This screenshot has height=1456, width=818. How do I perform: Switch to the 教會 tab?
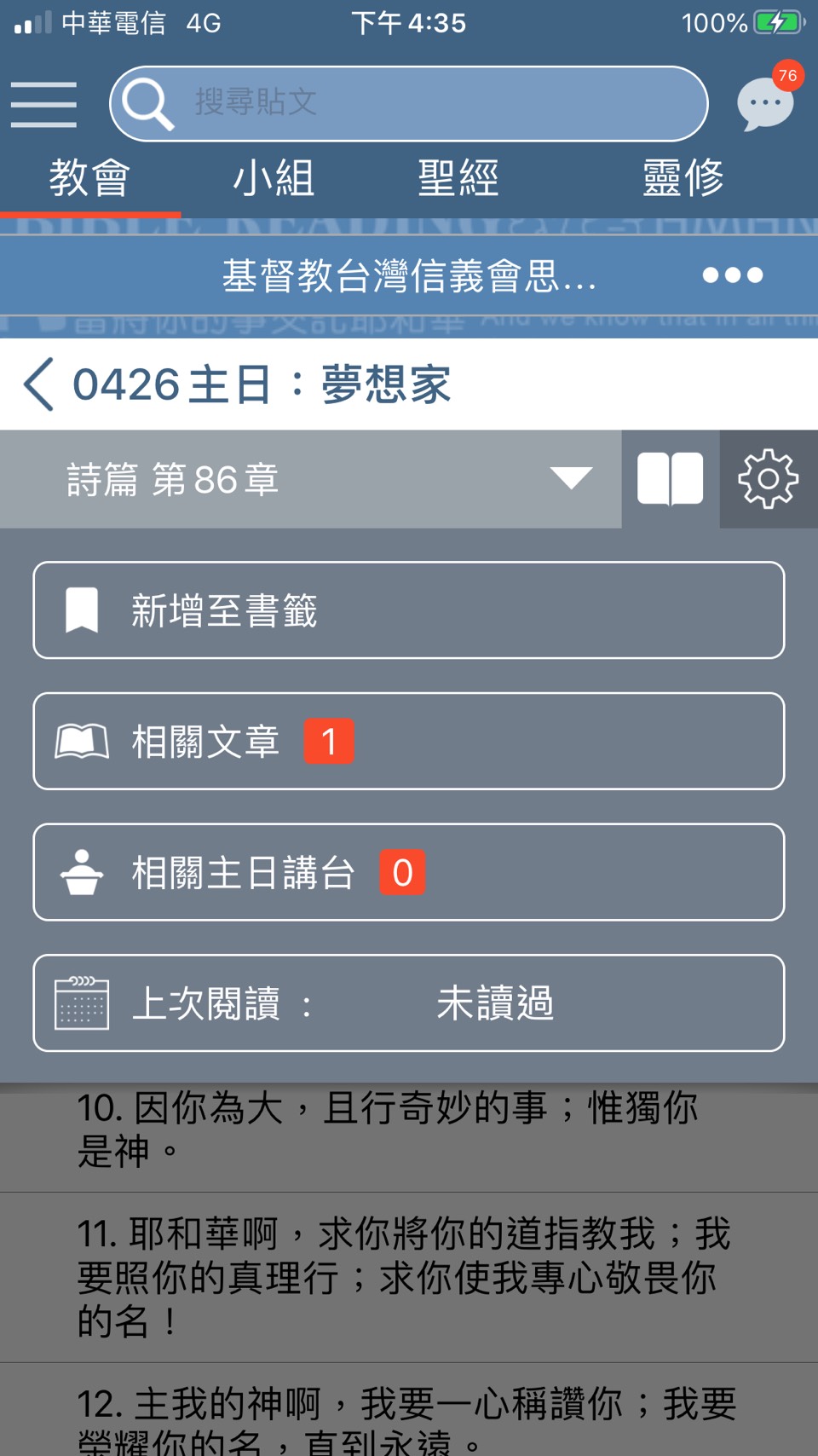point(89,178)
